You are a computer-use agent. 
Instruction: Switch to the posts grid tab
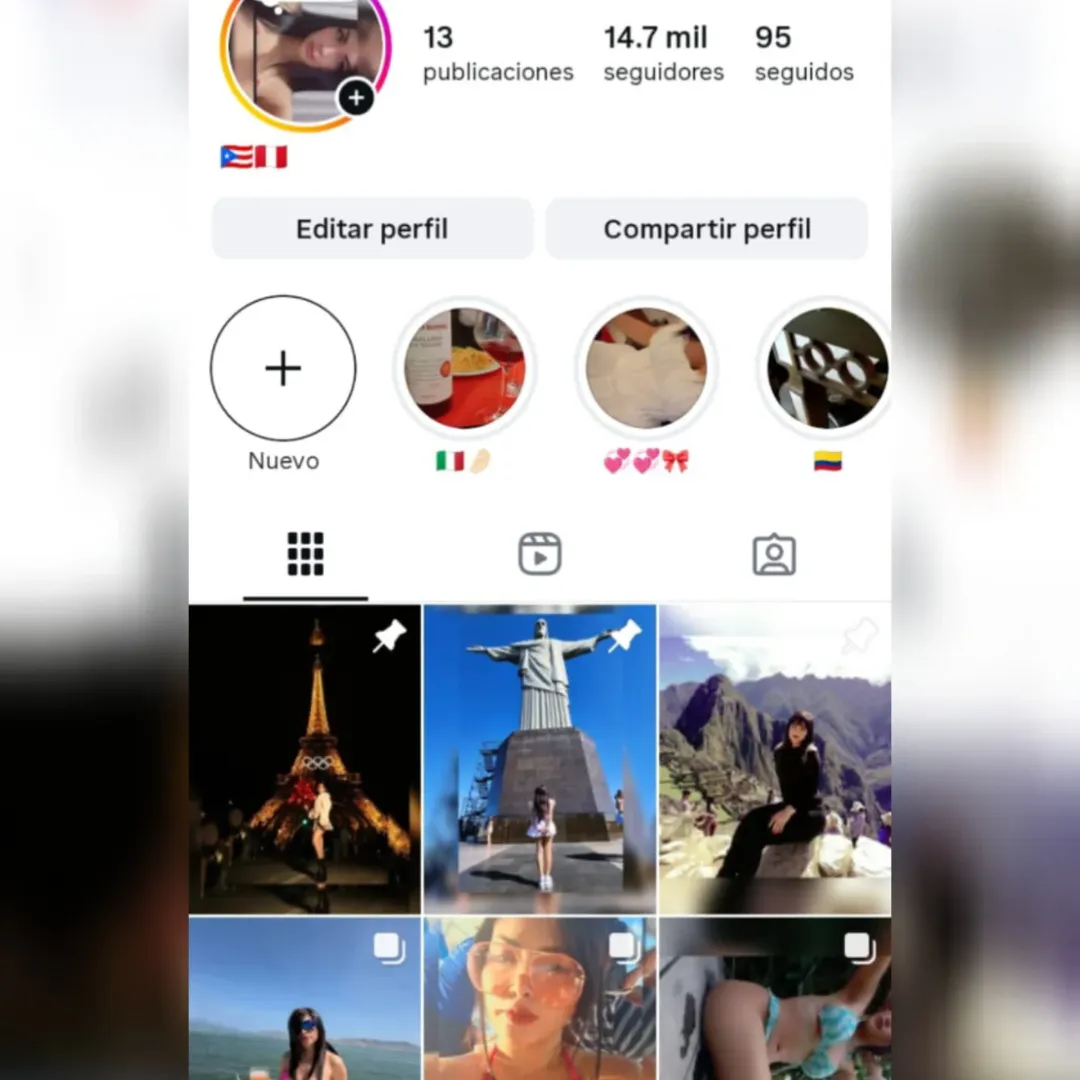tap(305, 554)
